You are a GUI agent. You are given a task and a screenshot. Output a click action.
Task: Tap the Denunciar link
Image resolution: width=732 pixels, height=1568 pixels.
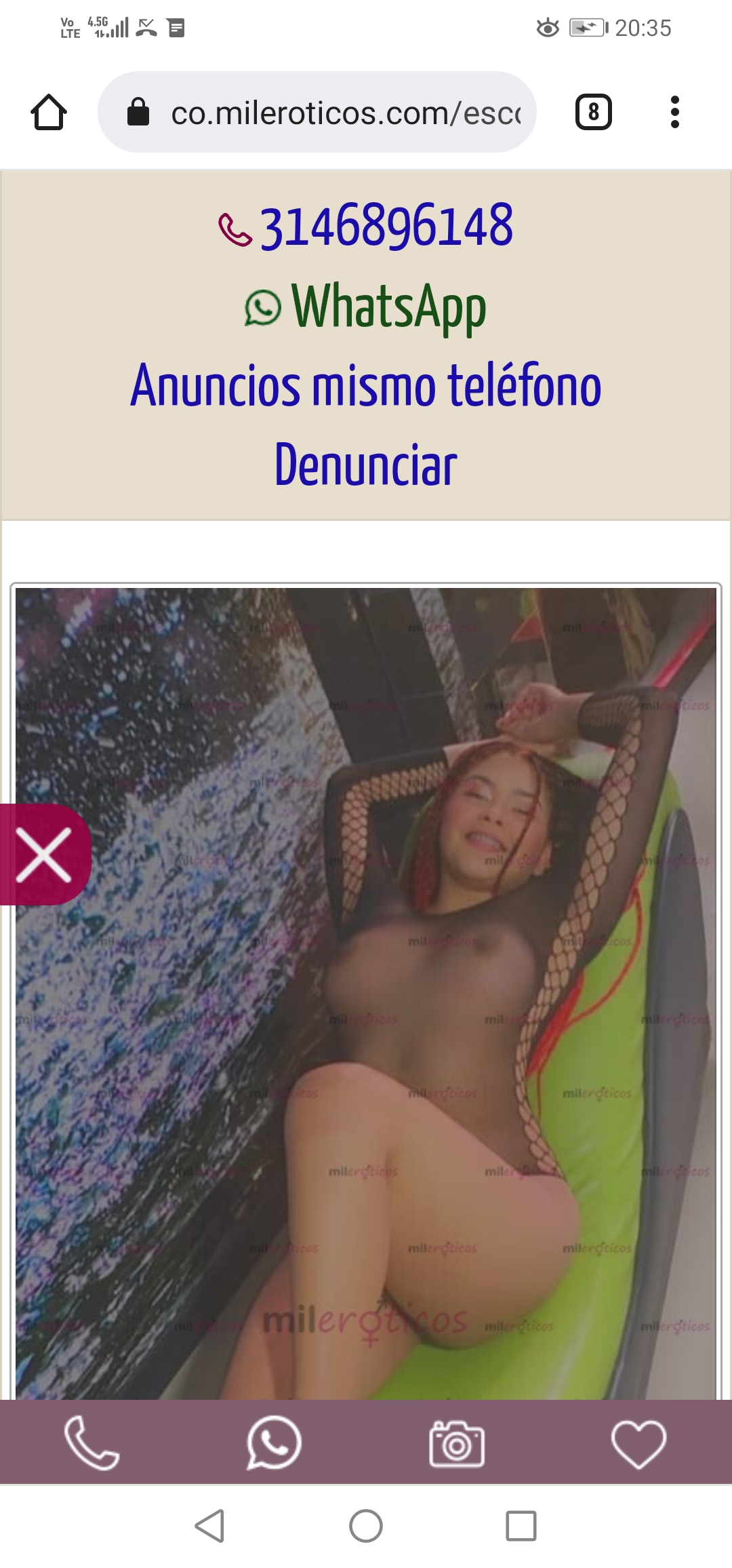coord(366,465)
